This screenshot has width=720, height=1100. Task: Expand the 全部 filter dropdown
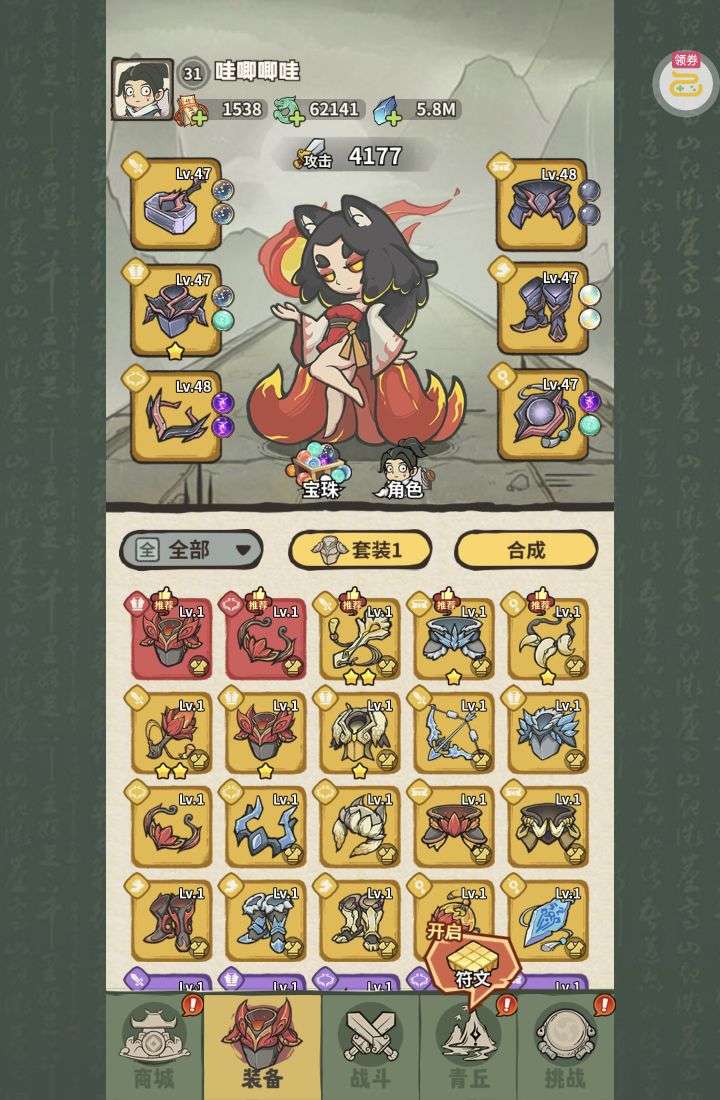coord(191,549)
